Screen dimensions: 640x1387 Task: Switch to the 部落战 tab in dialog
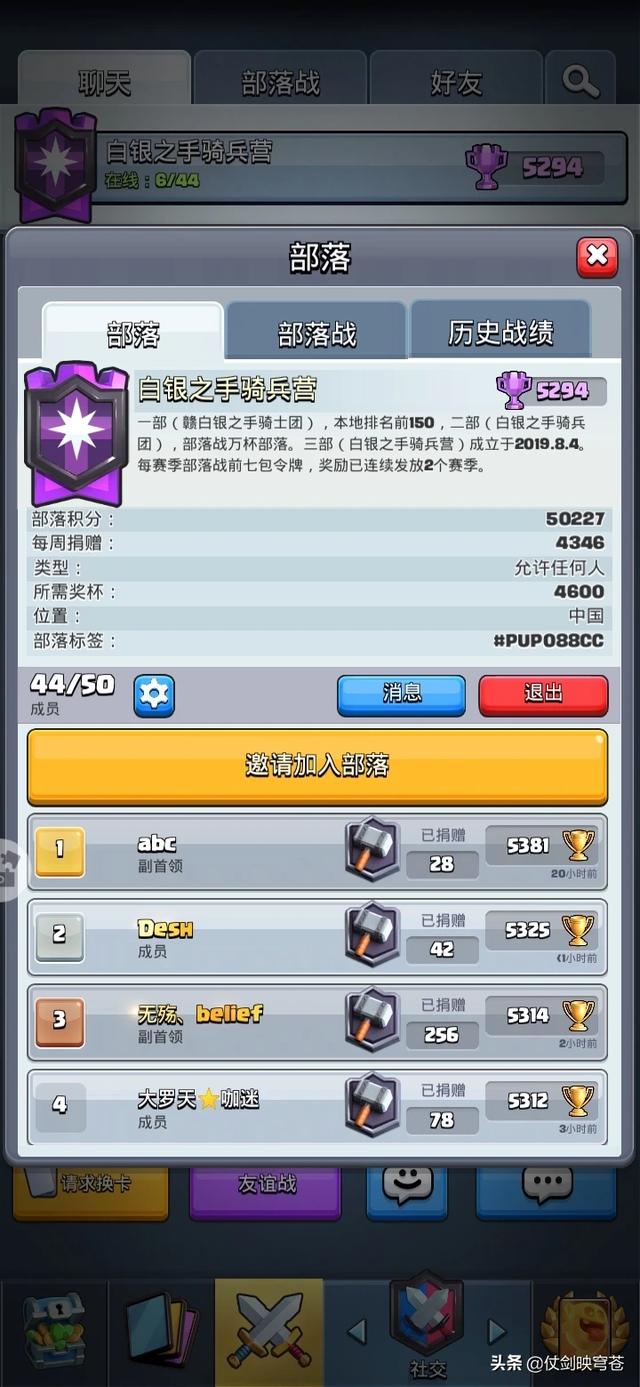[316, 332]
